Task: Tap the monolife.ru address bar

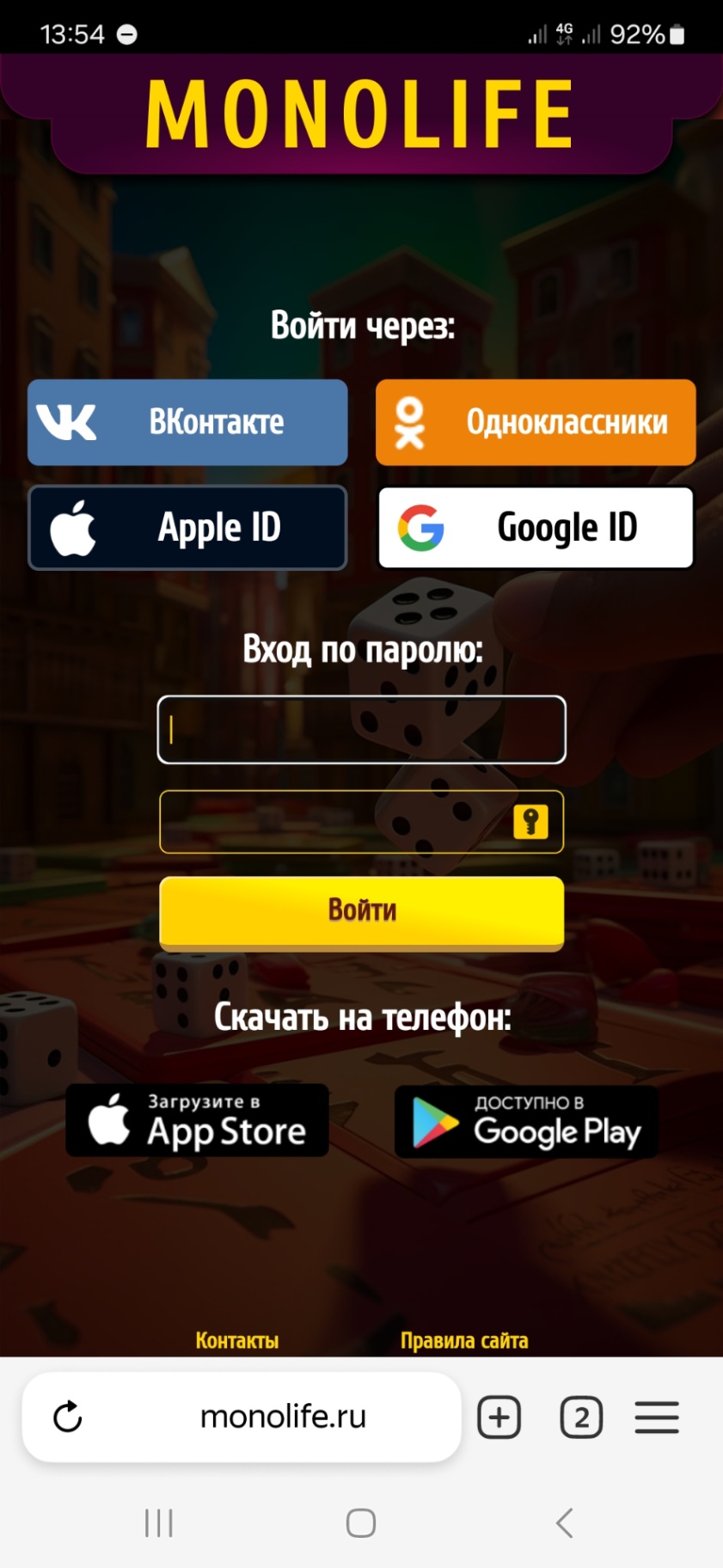Action: pyautogui.click(x=284, y=1417)
